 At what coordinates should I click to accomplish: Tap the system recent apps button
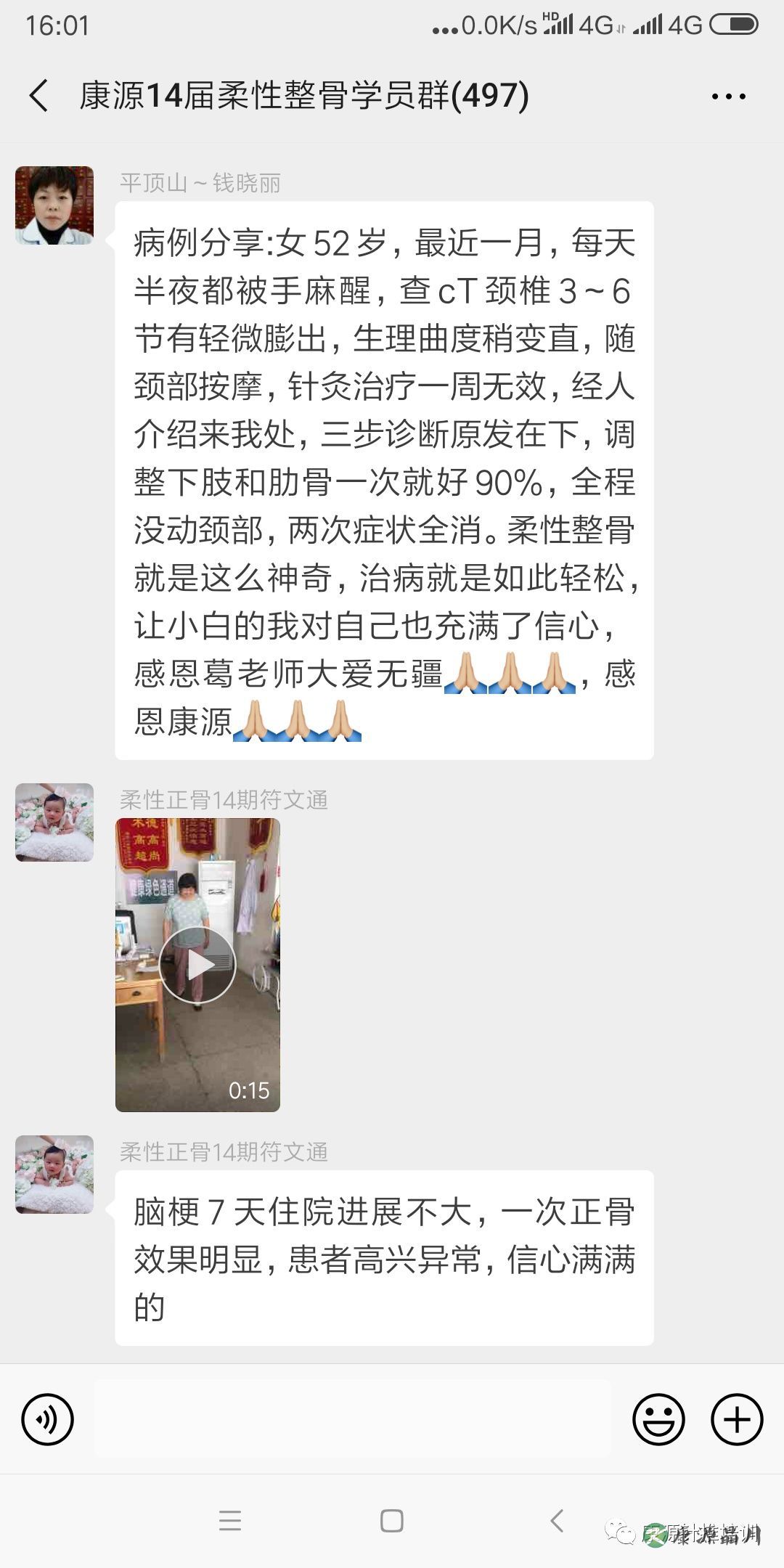[230, 1520]
